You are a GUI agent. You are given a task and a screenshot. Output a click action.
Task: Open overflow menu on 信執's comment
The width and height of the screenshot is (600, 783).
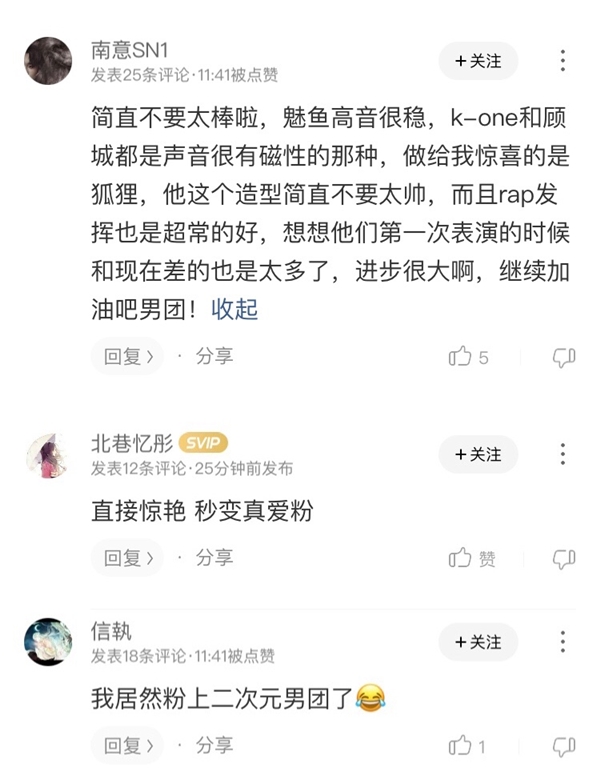(x=564, y=641)
